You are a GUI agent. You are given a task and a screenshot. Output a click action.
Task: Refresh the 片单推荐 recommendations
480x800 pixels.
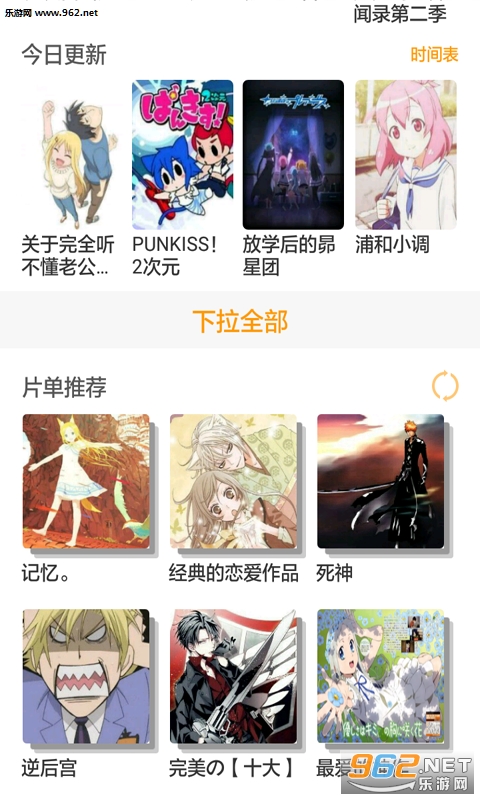pyautogui.click(x=445, y=386)
